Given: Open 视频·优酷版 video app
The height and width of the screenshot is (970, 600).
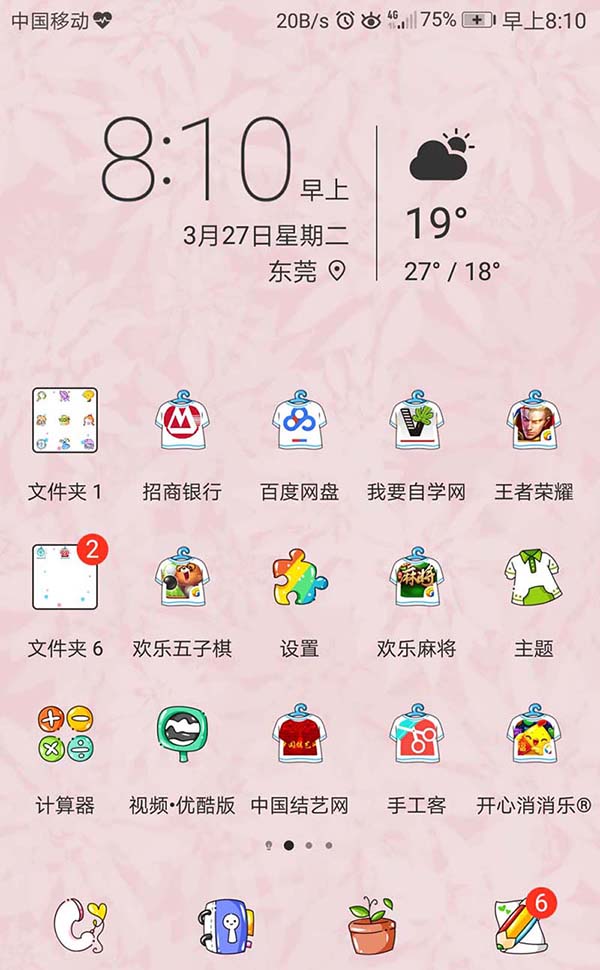Looking at the screenshot, I should tap(182, 734).
